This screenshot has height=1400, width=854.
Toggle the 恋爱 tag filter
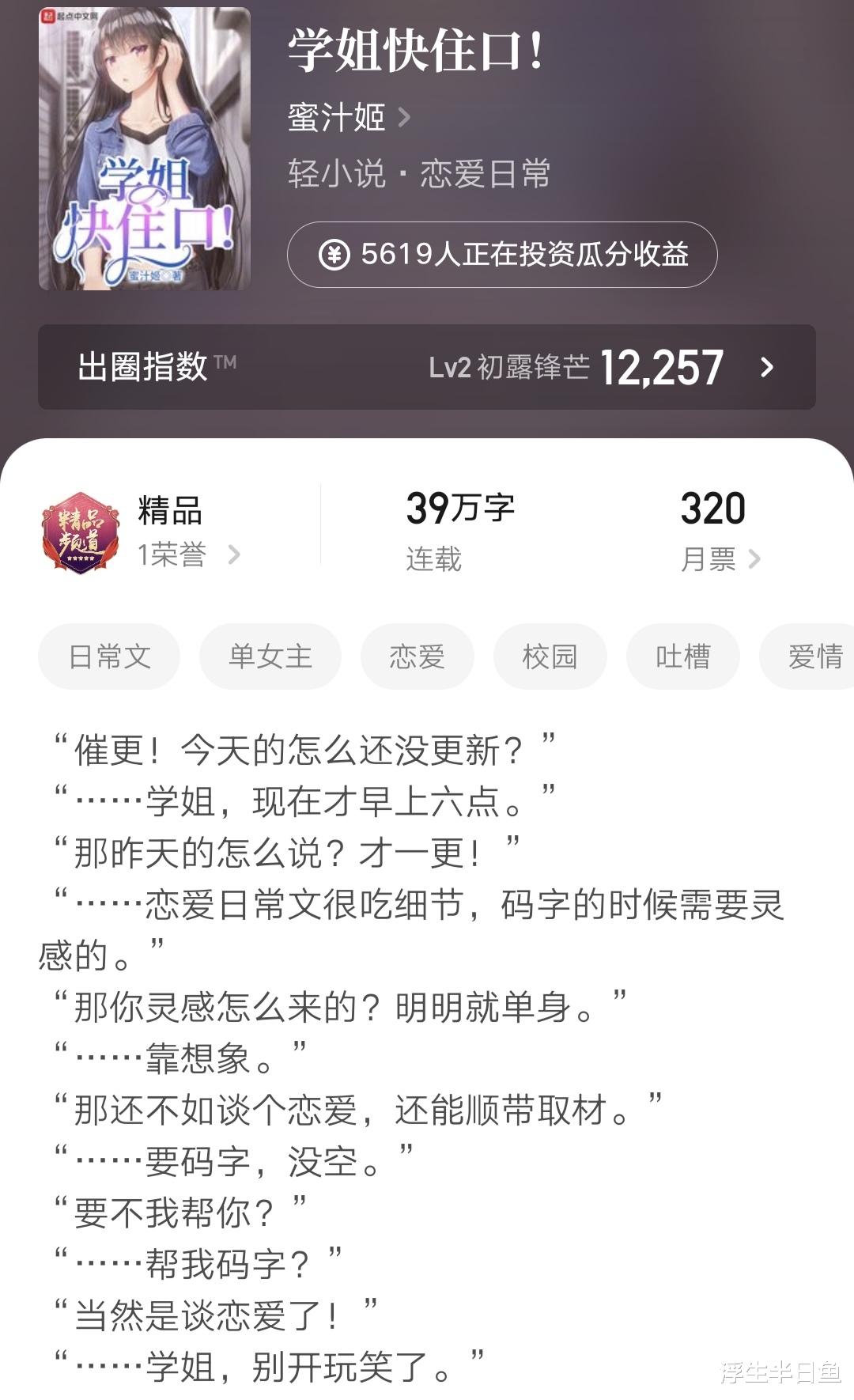417,655
